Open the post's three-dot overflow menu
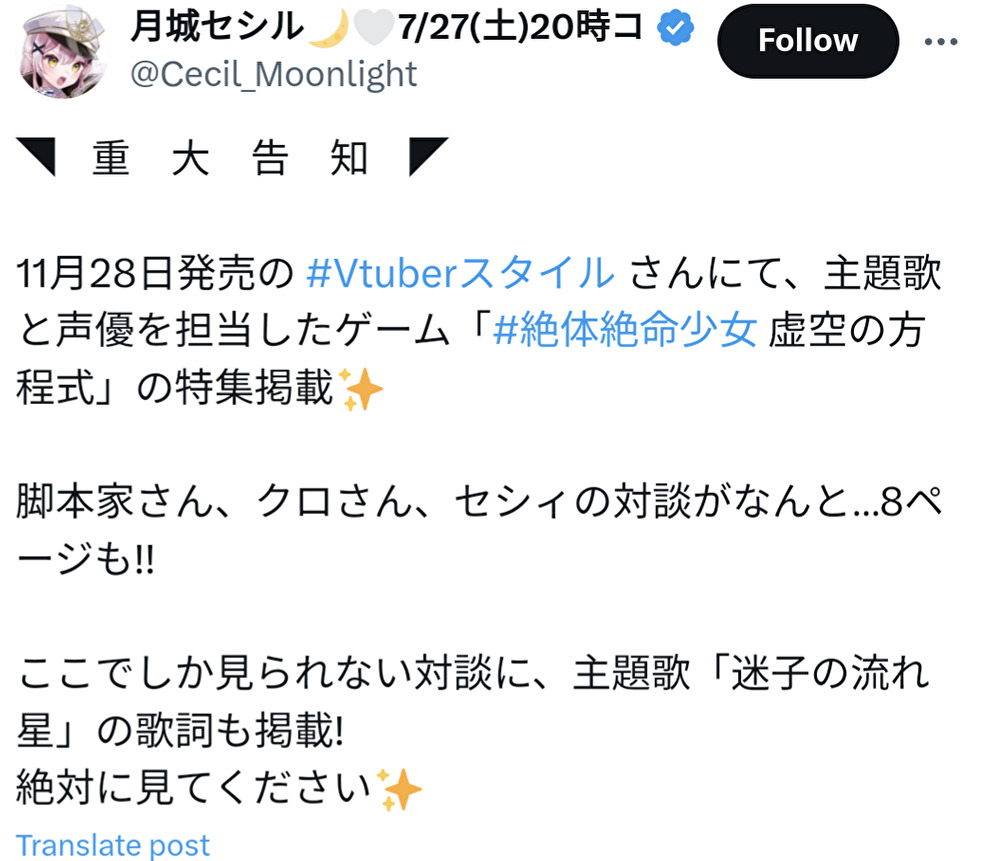Image resolution: width=1000 pixels, height=861 pixels. click(x=941, y=42)
